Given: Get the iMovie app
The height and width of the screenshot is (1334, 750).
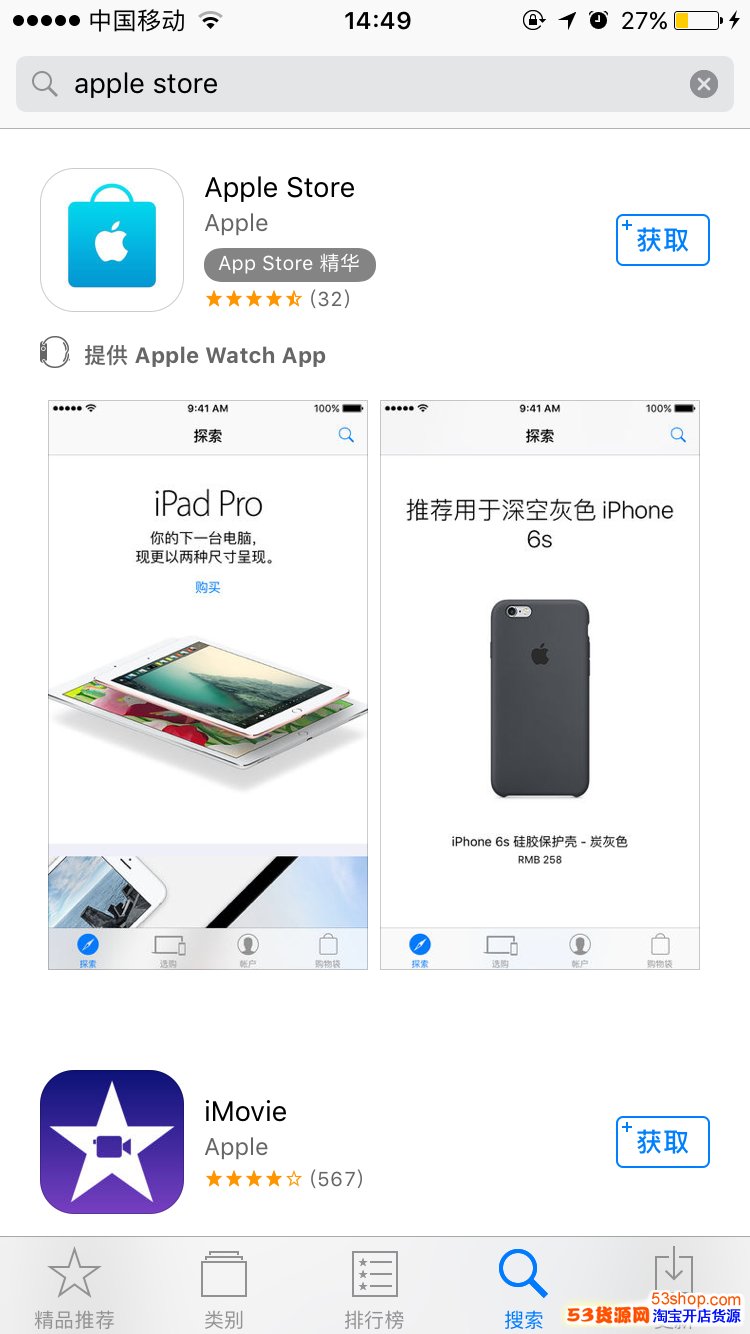Looking at the screenshot, I should click(662, 1142).
